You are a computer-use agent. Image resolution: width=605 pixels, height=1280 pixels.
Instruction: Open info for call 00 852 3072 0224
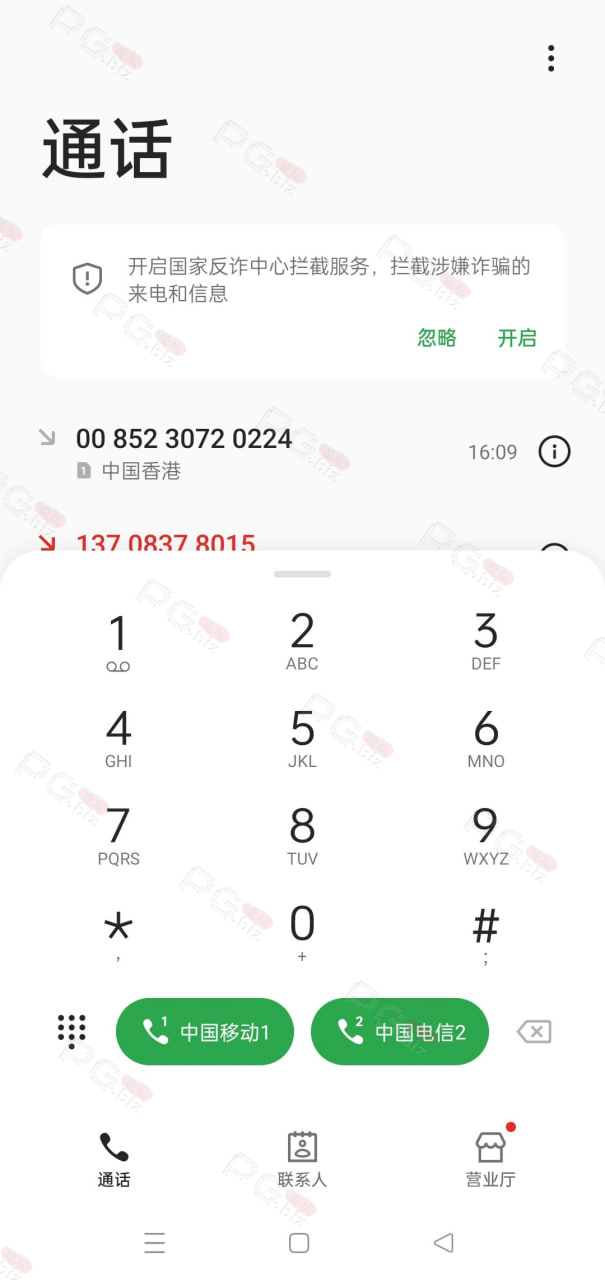[554, 452]
